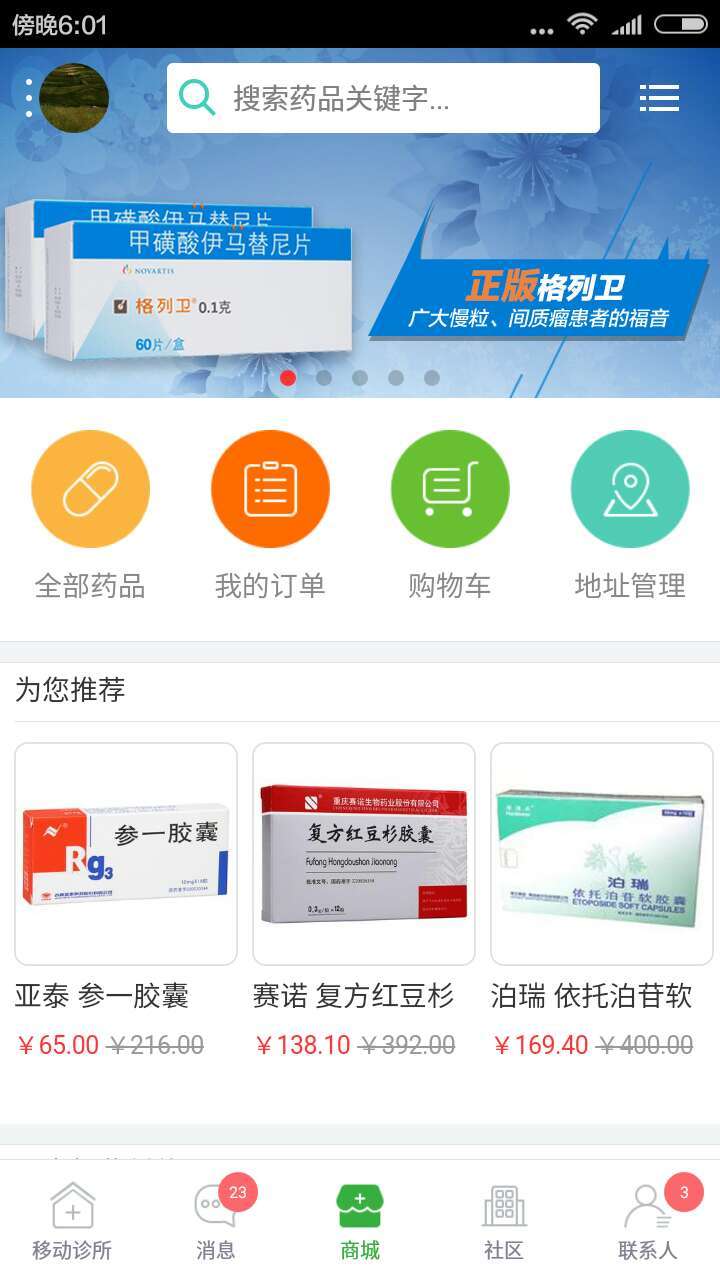Select the 商城 mall tab
Screen dimensions: 720x1280
coord(360,1220)
